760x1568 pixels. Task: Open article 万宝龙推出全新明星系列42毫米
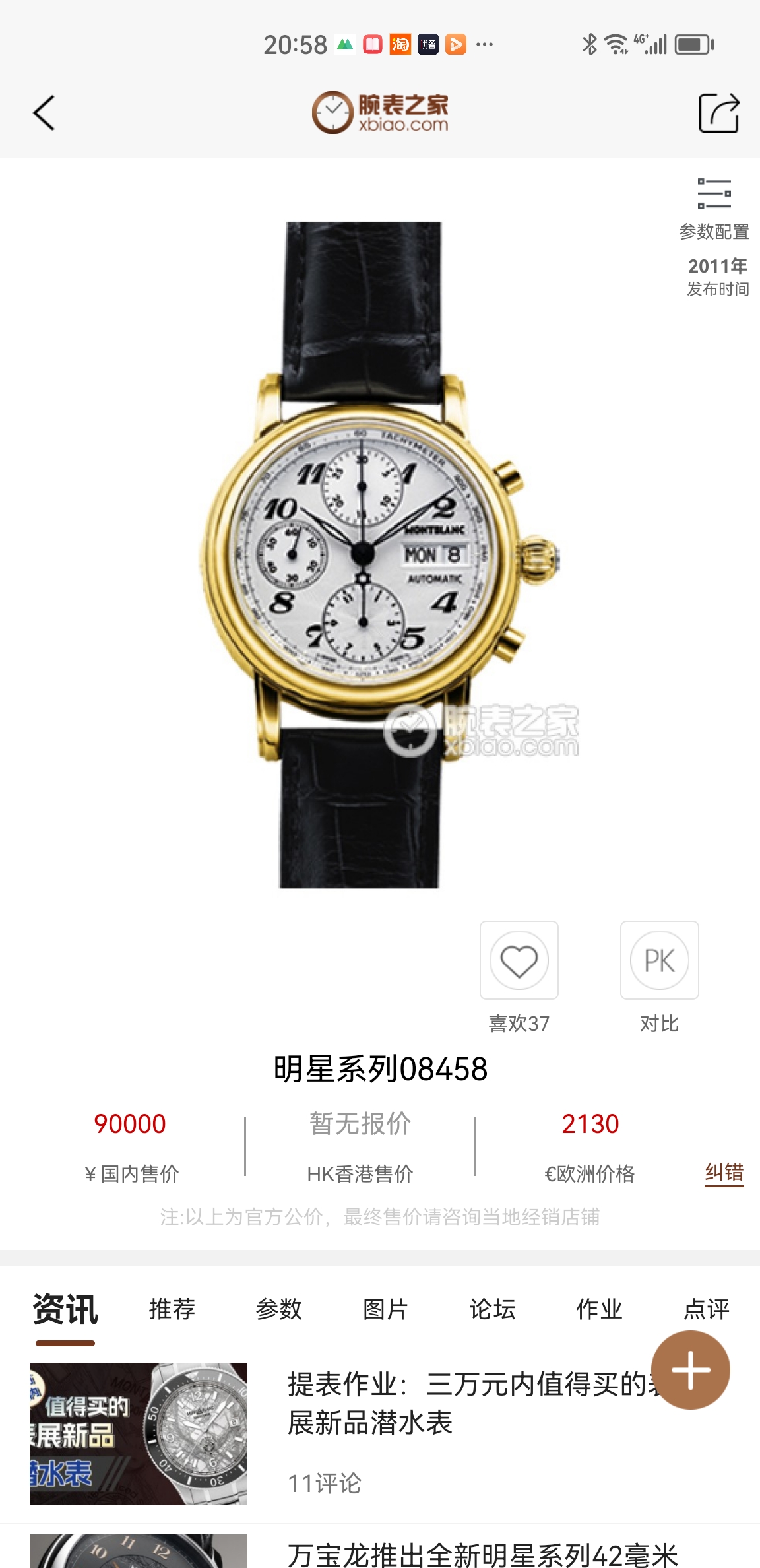(x=482, y=1554)
